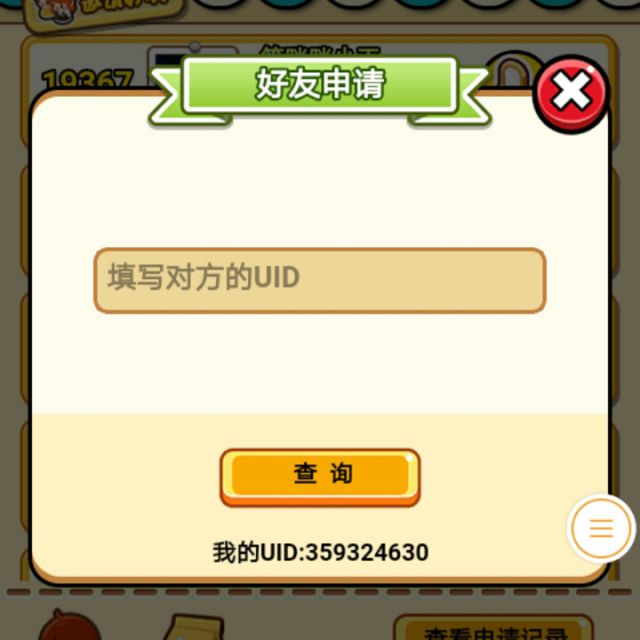Close the 好友申请 dialog
The height and width of the screenshot is (640, 640).
click(x=571, y=94)
